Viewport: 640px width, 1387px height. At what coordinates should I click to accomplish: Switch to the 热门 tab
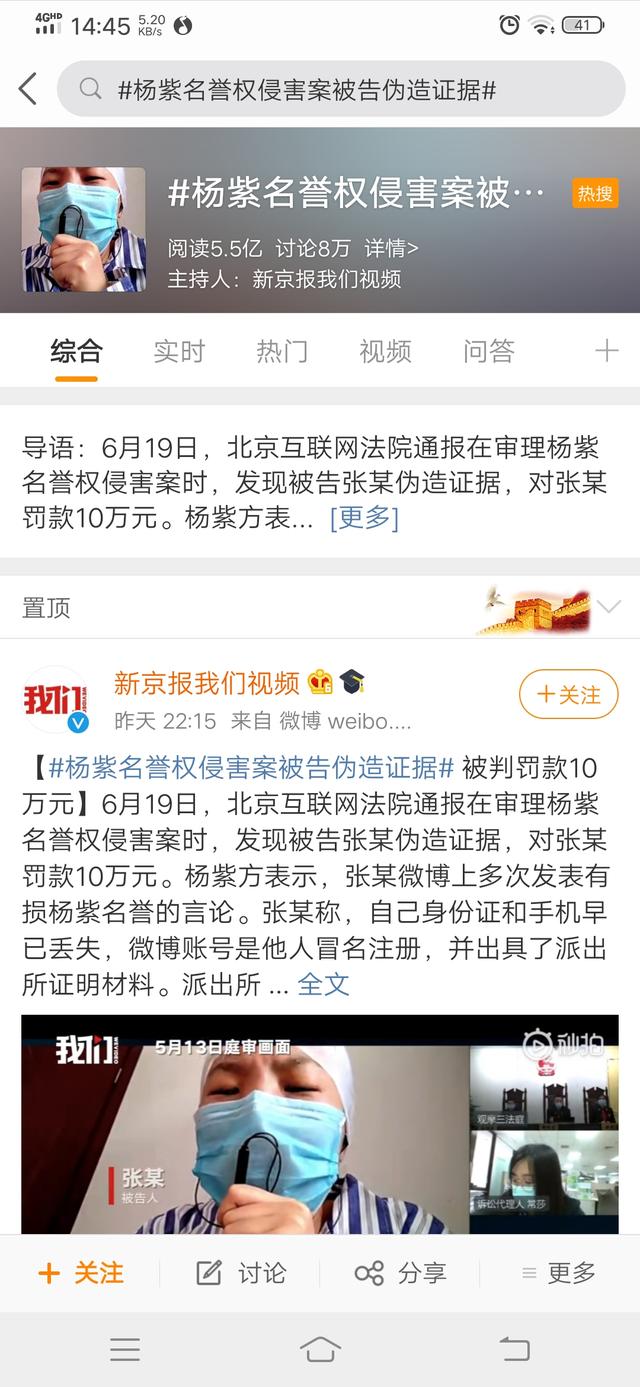282,351
